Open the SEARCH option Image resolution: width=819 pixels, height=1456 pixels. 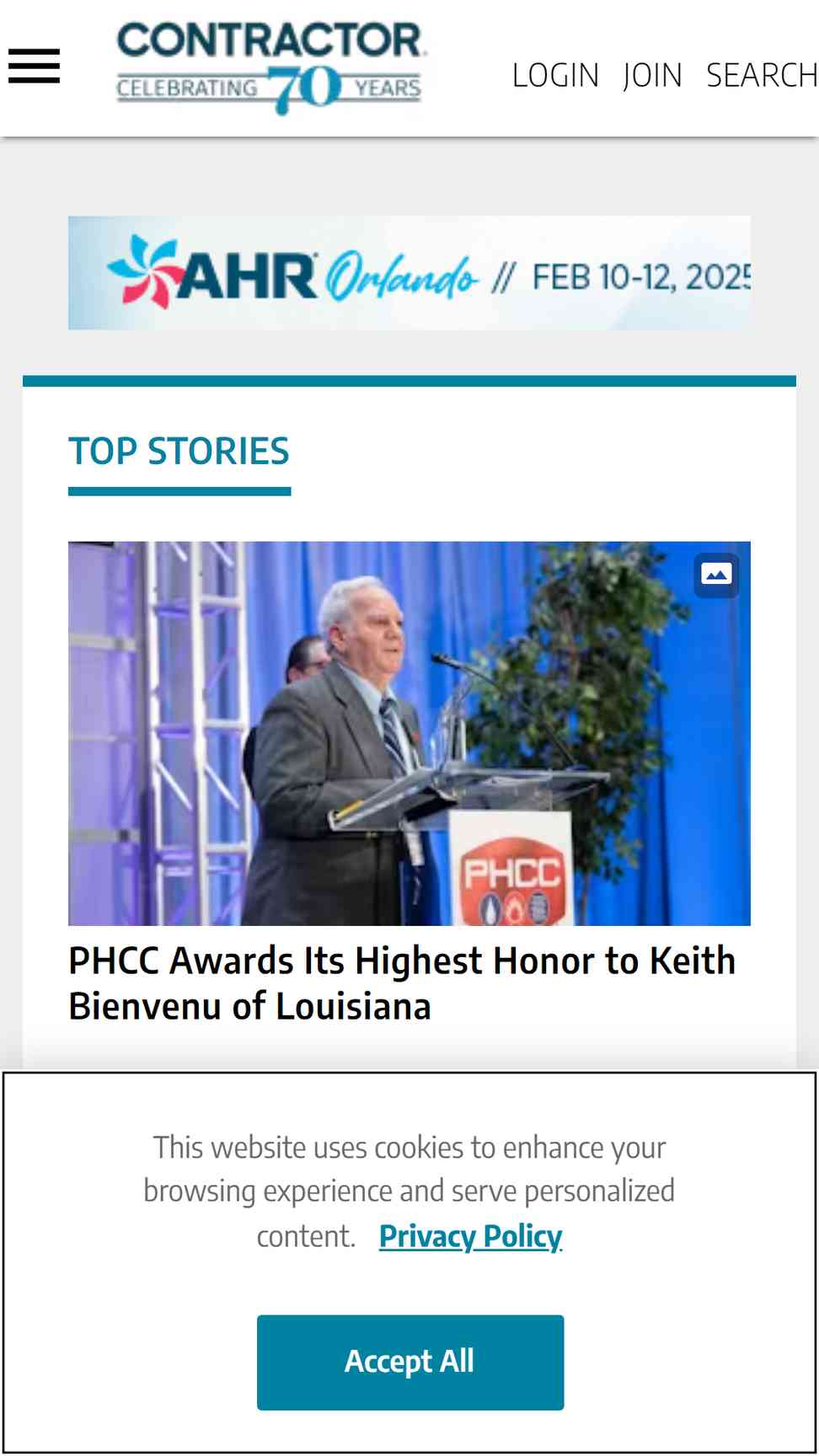coord(762,76)
